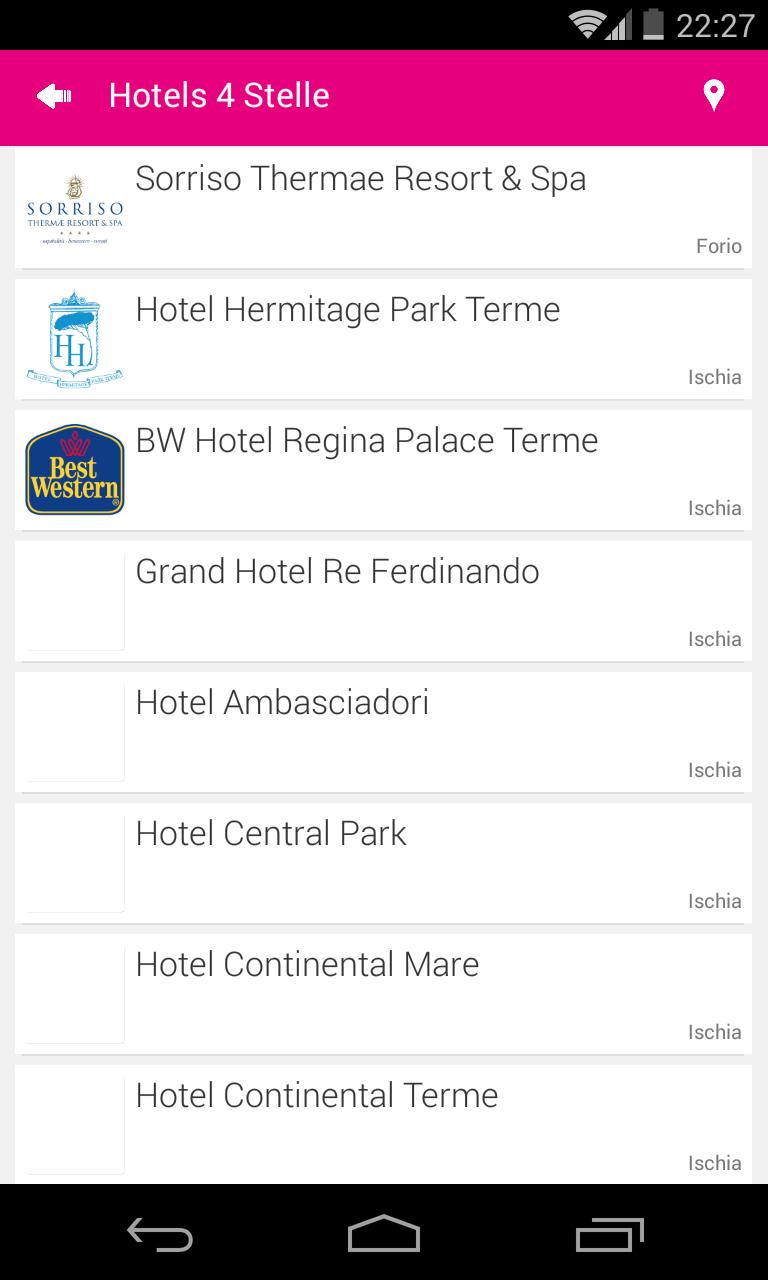Image resolution: width=768 pixels, height=1280 pixels.
Task: Open Hotel Central Park details
Action: (x=383, y=864)
